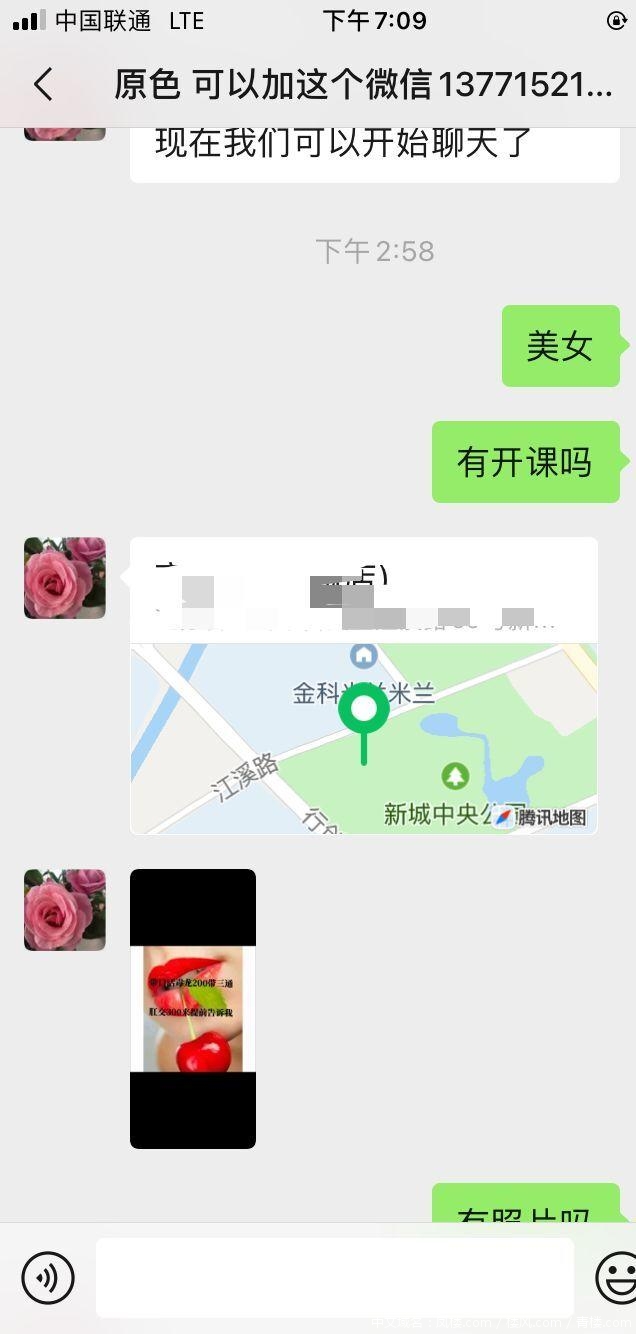Open the rose avatar beside the map message
Viewport: 636px width, 1334px height.
65,578
